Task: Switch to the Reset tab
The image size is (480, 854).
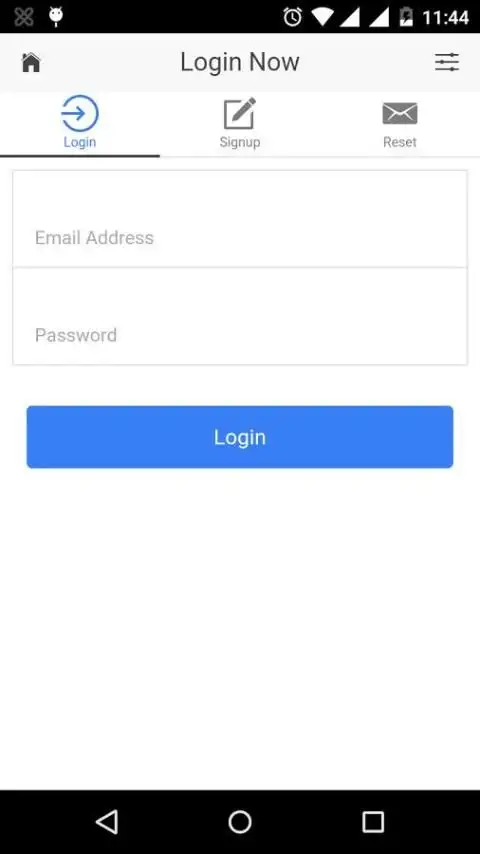Action: click(x=400, y=124)
